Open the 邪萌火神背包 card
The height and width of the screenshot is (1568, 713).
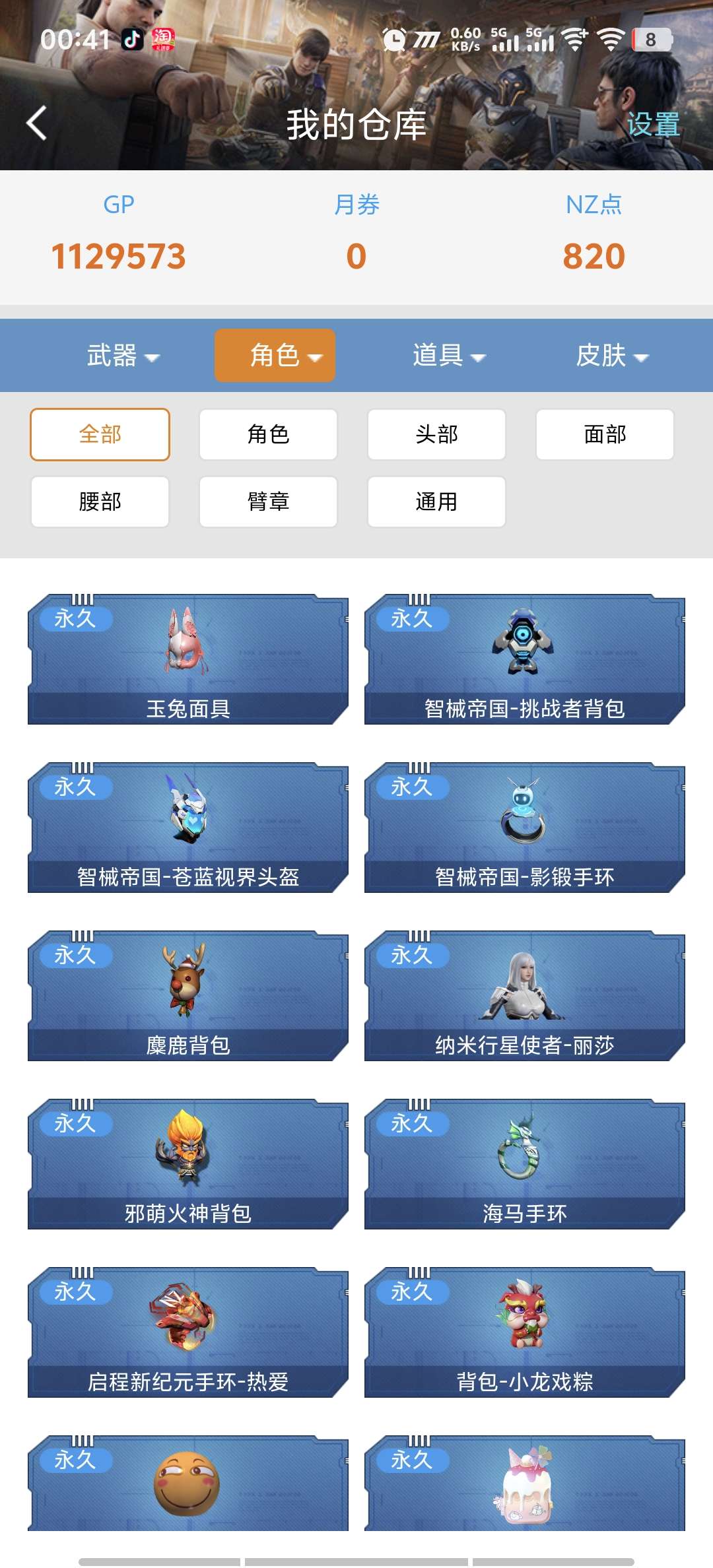[188, 1164]
